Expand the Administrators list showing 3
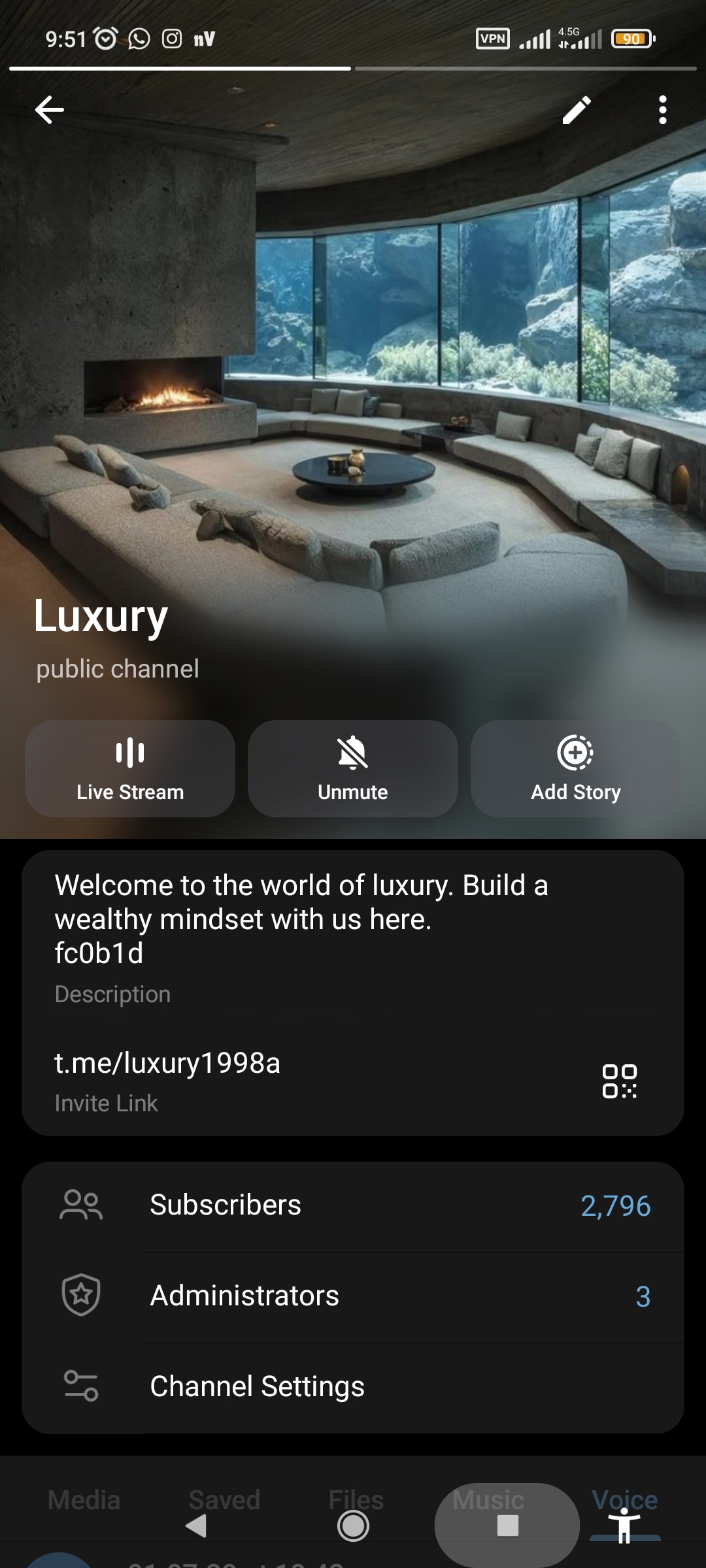 (x=353, y=1296)
